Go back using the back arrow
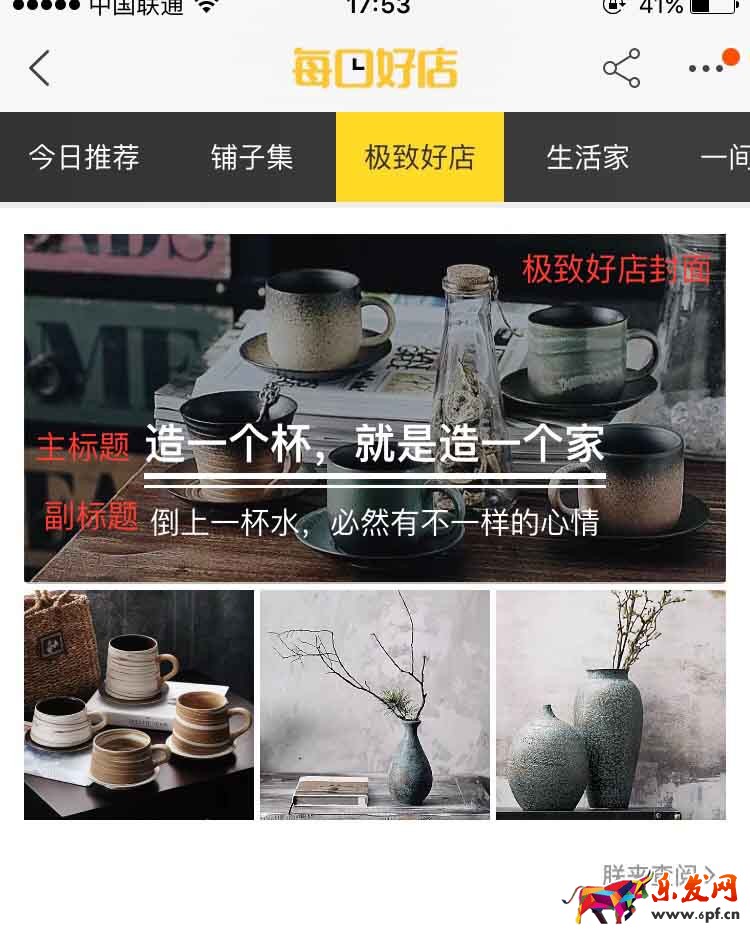Image resolution: width=750 pixels, height=935 pixels. (x=39, y=68)
